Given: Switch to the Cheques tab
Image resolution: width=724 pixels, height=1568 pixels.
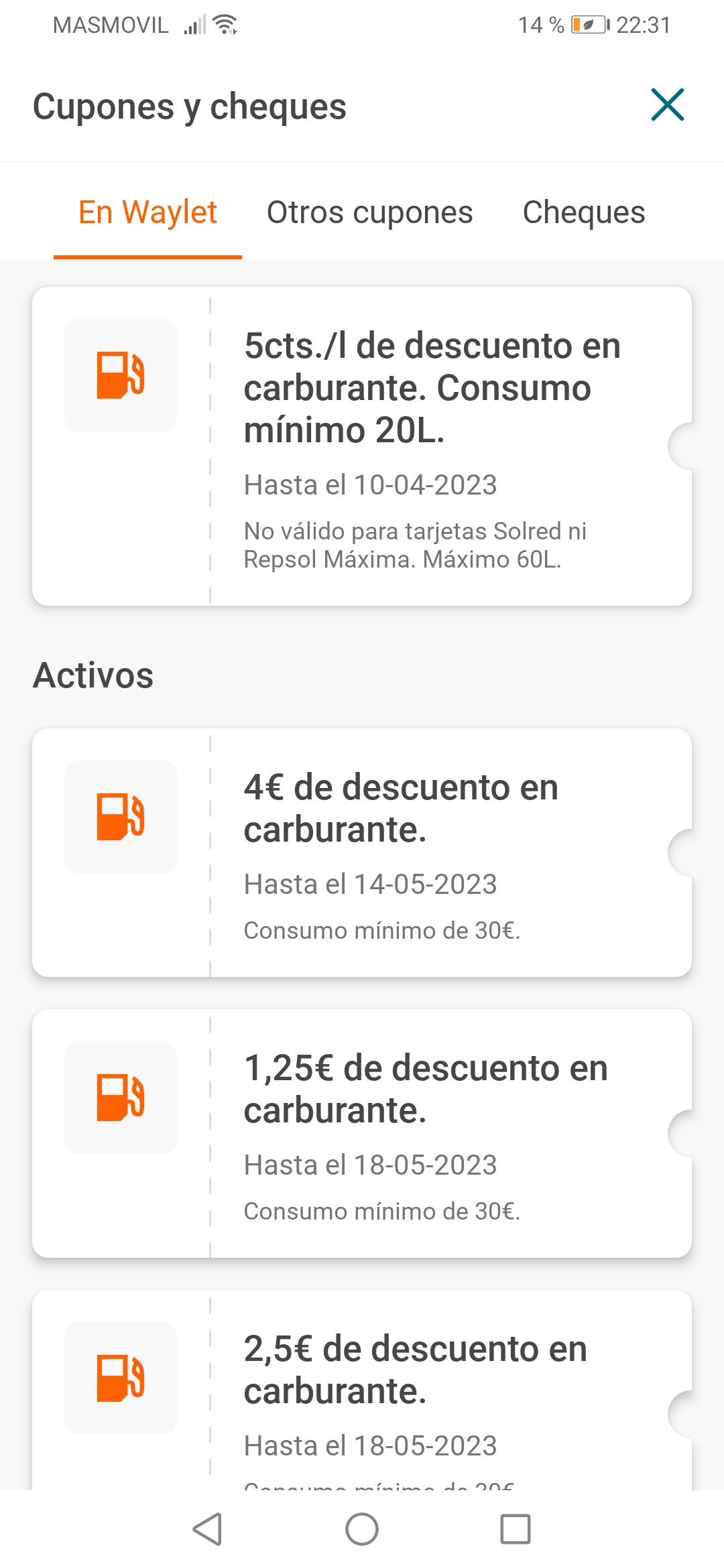Looking at the screenshot, I should coord(583,212).
